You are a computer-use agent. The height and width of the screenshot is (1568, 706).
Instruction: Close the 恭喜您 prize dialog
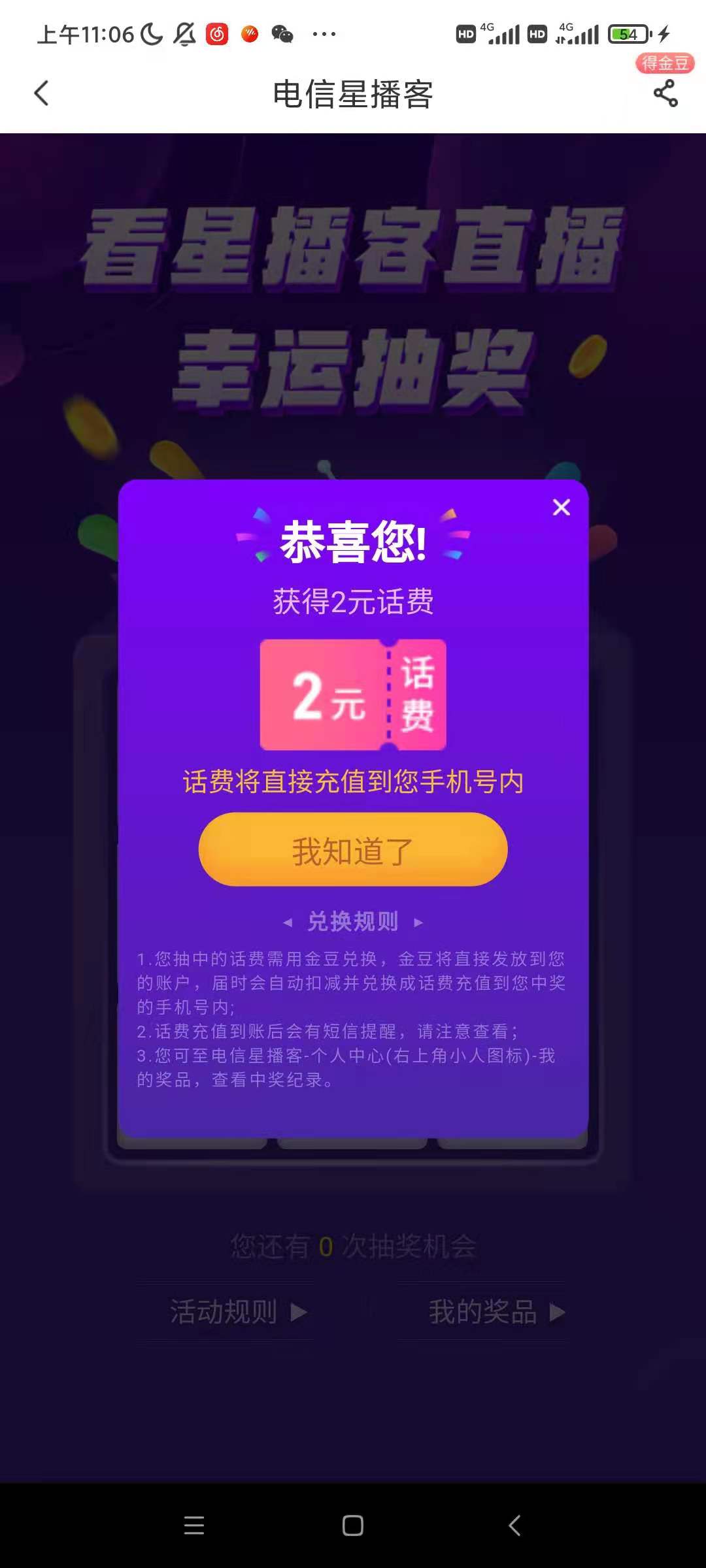562,507
